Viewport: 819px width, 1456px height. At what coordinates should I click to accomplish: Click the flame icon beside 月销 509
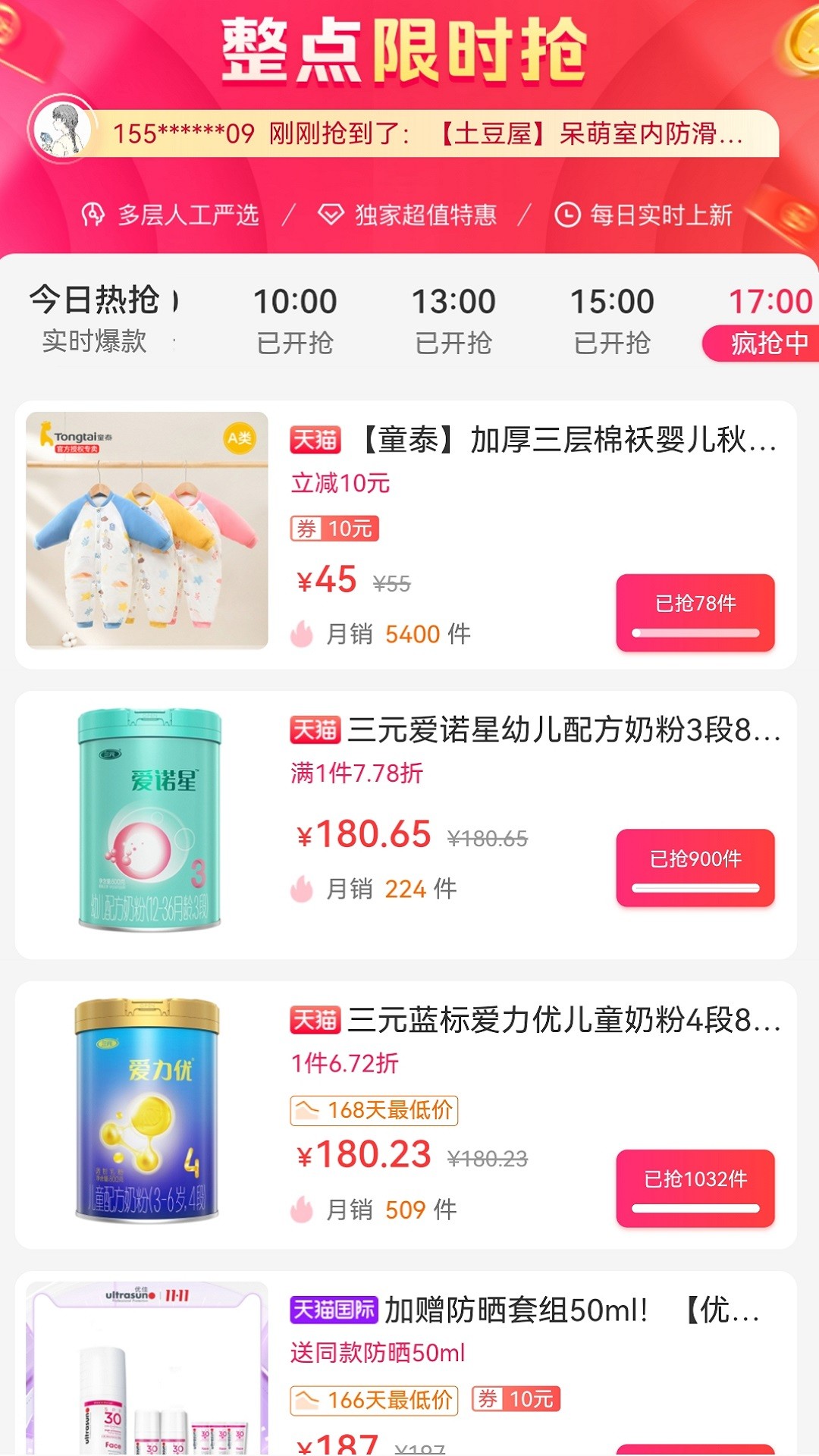(303, 1210)
